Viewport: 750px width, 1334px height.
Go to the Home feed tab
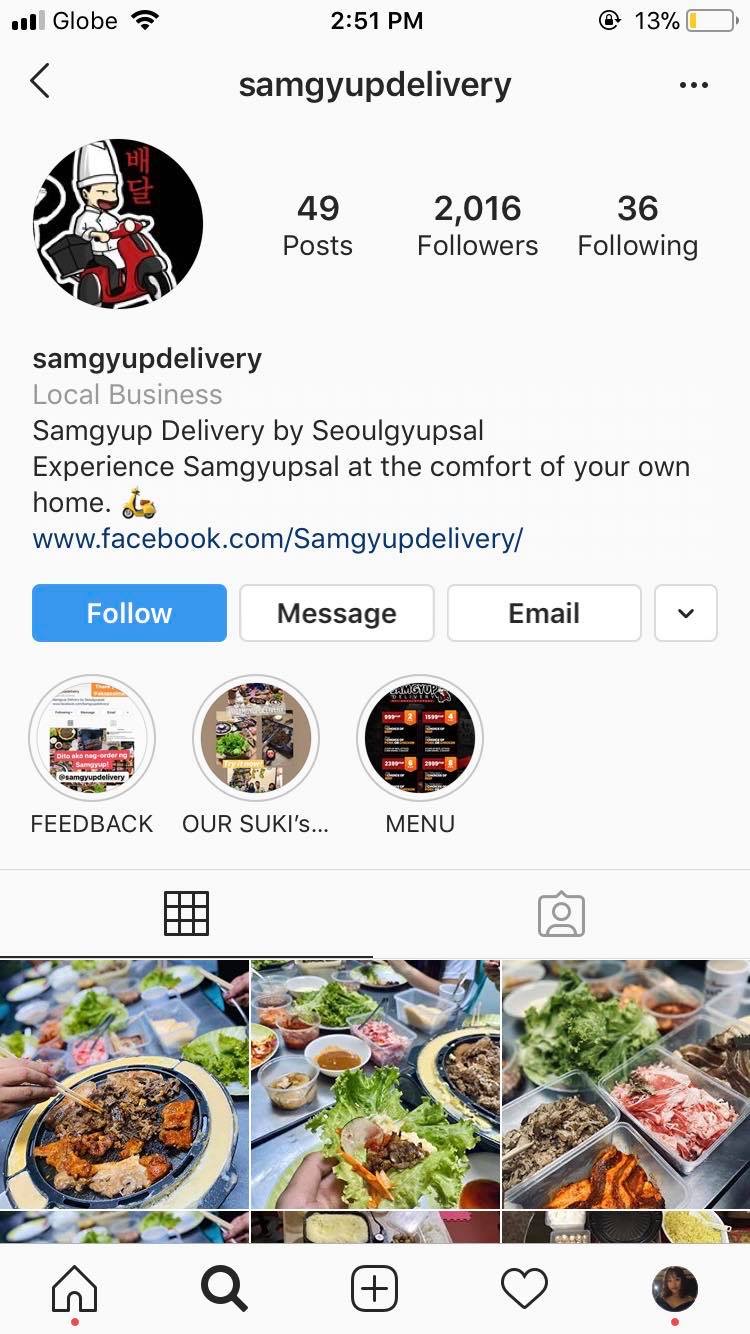pos(75,1289)
